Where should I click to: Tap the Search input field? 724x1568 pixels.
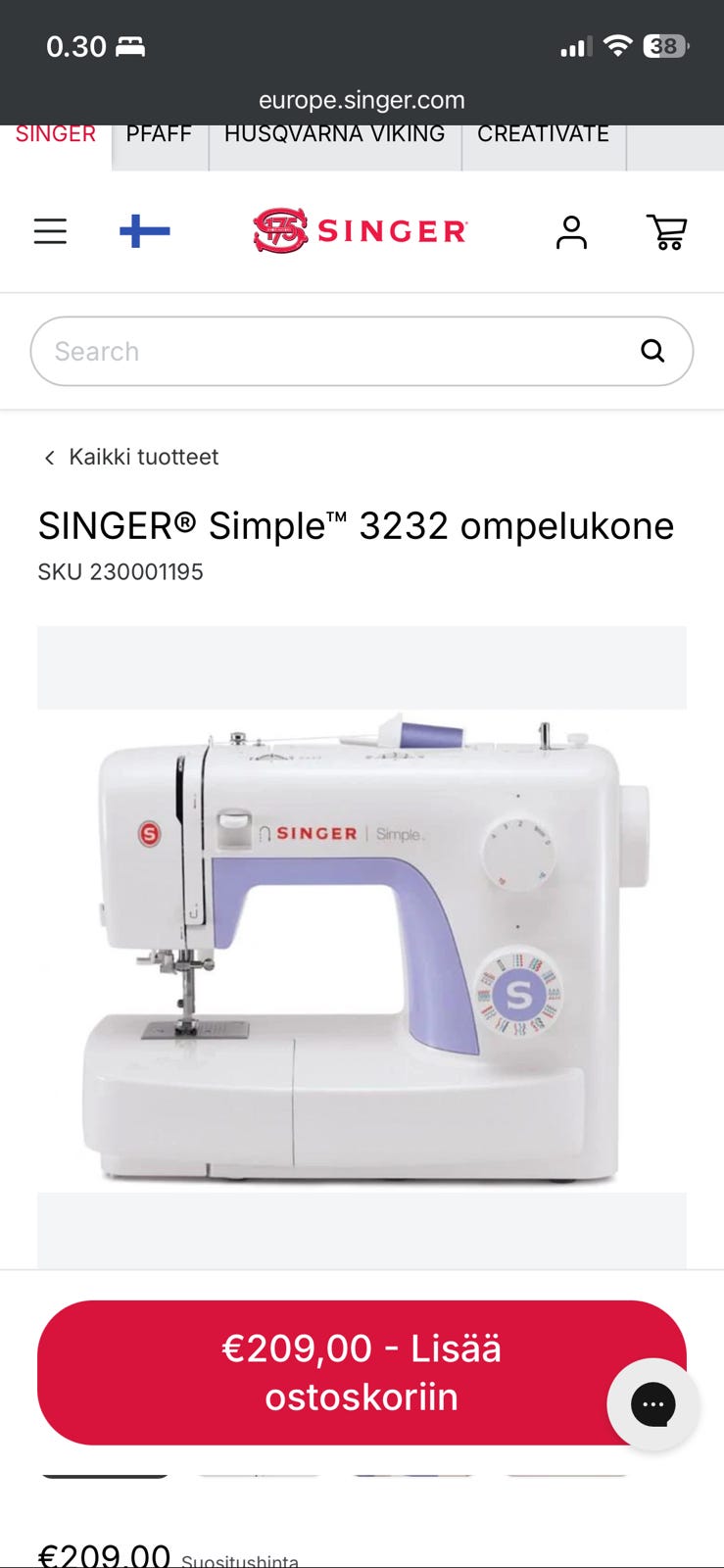click(333, 351)
